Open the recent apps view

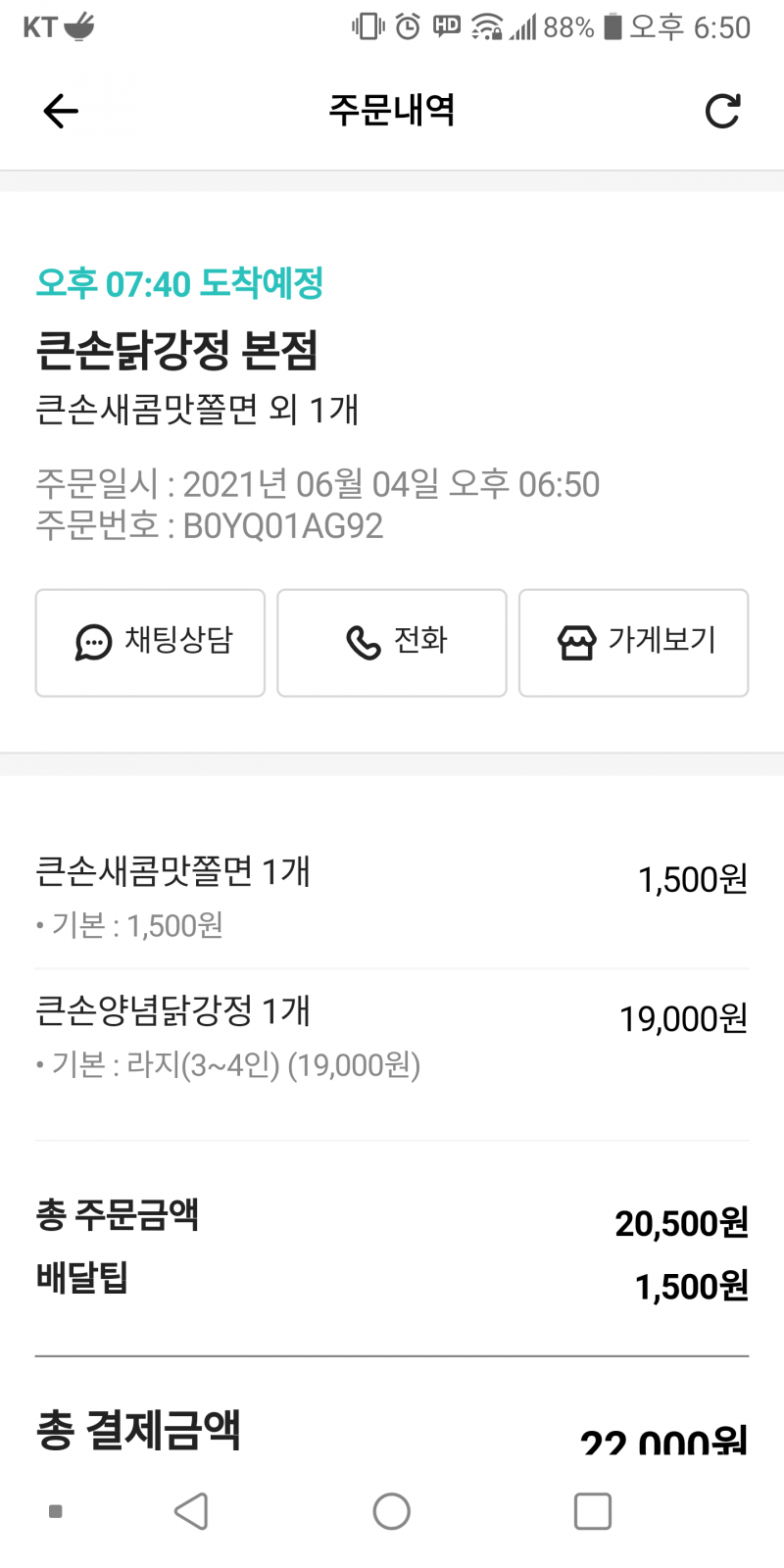pos(592,1511)
